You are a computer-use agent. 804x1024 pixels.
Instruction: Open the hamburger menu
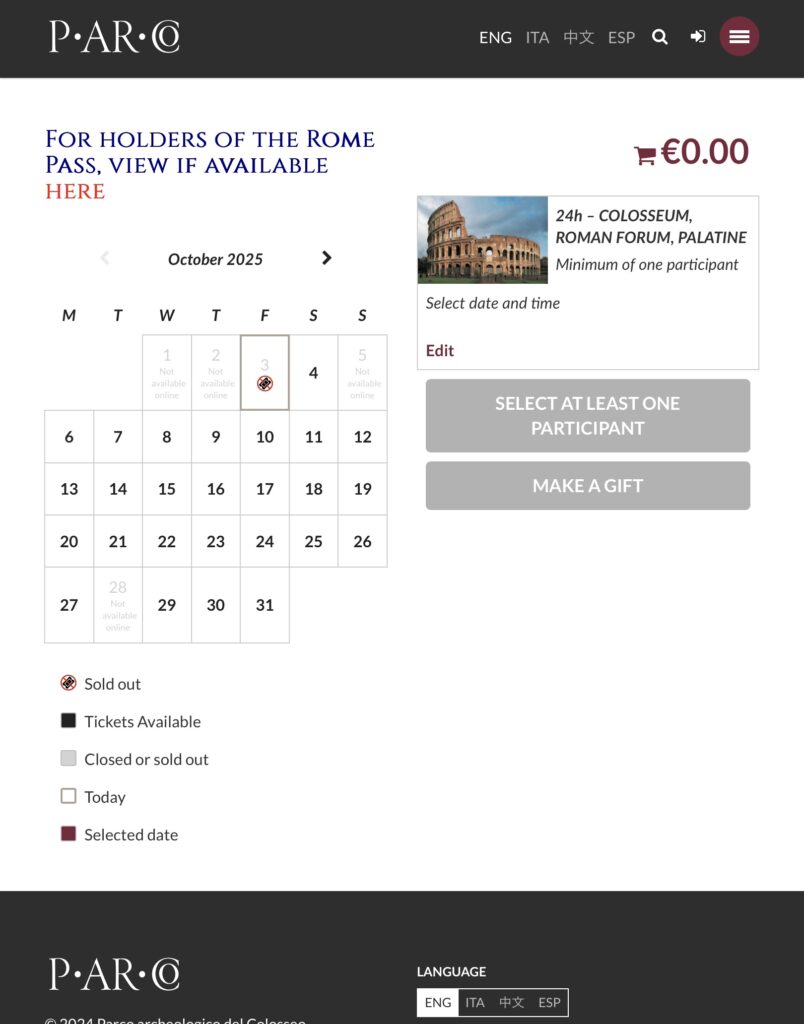pos(739,37)
